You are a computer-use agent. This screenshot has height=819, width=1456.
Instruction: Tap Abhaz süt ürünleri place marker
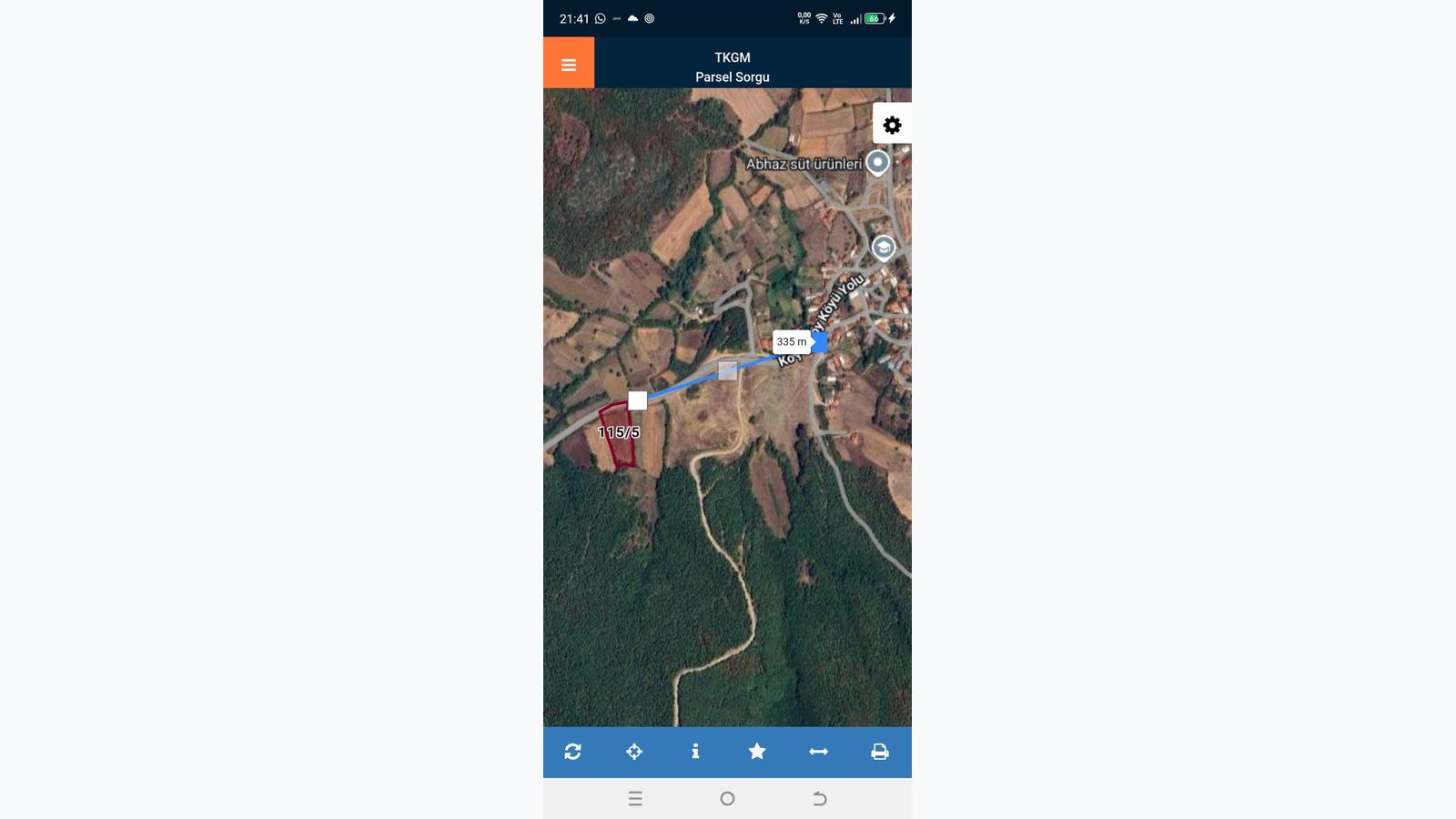point(877,163)
